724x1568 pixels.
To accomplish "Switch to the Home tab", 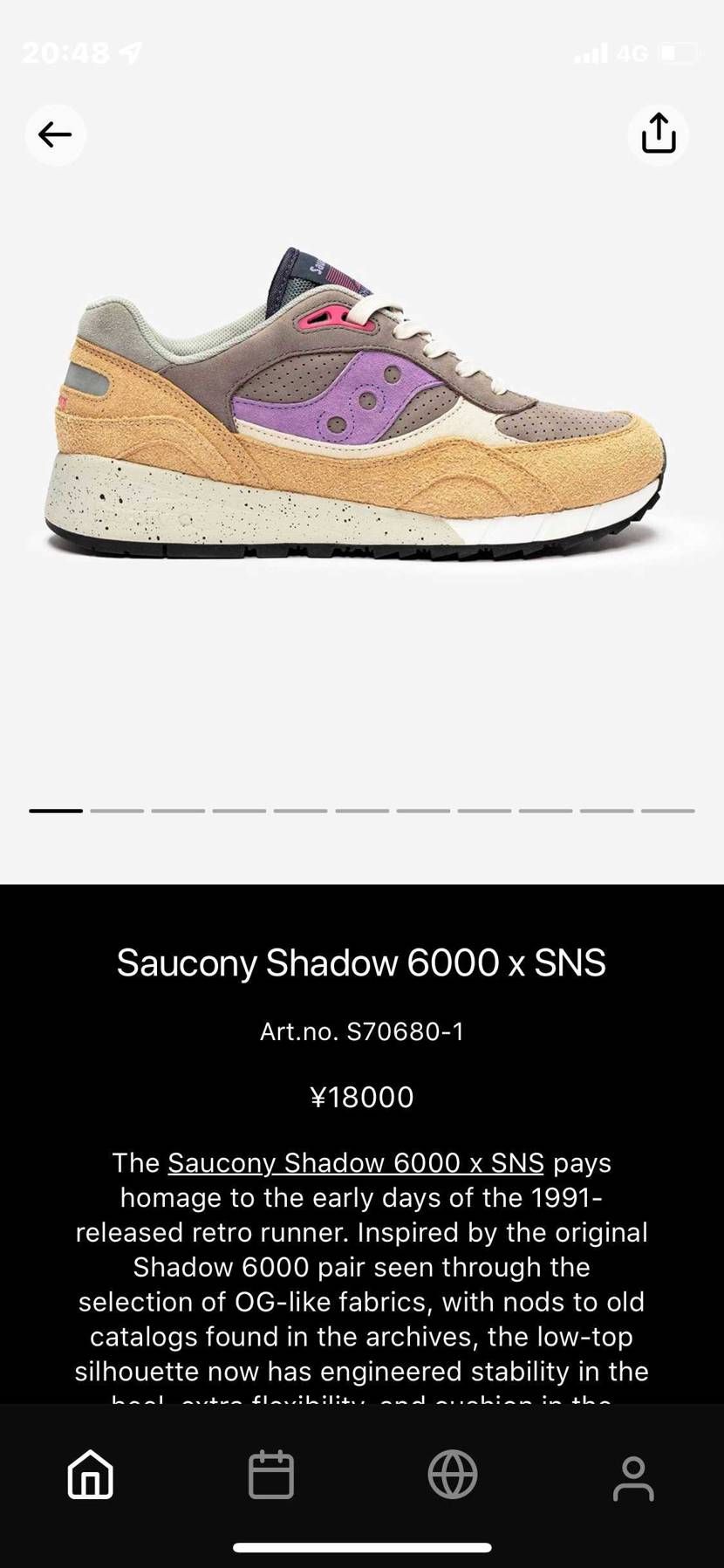I will pos(91,1474).
